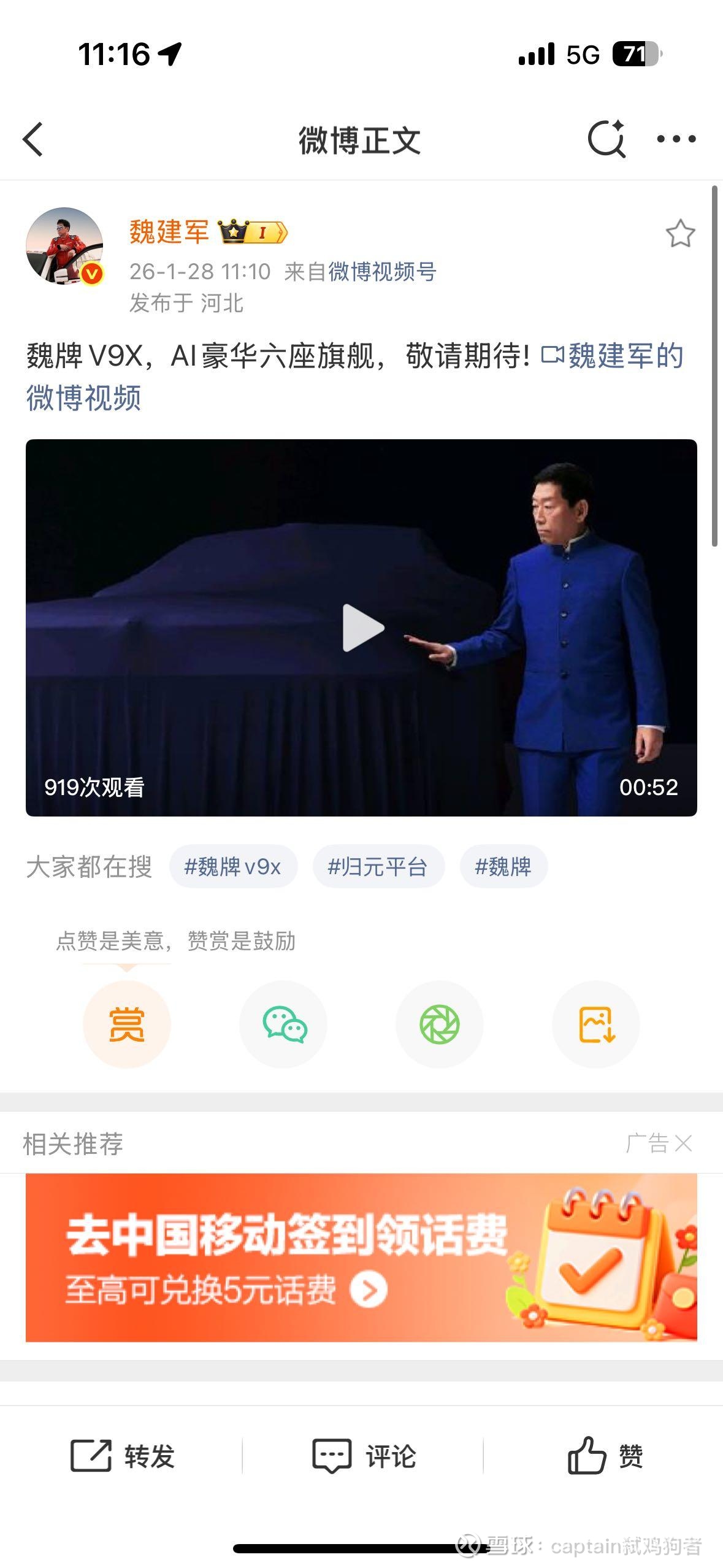Open comments with the 评论 button
This screenshot has height=1568, width=723.
coord(364,1455)
